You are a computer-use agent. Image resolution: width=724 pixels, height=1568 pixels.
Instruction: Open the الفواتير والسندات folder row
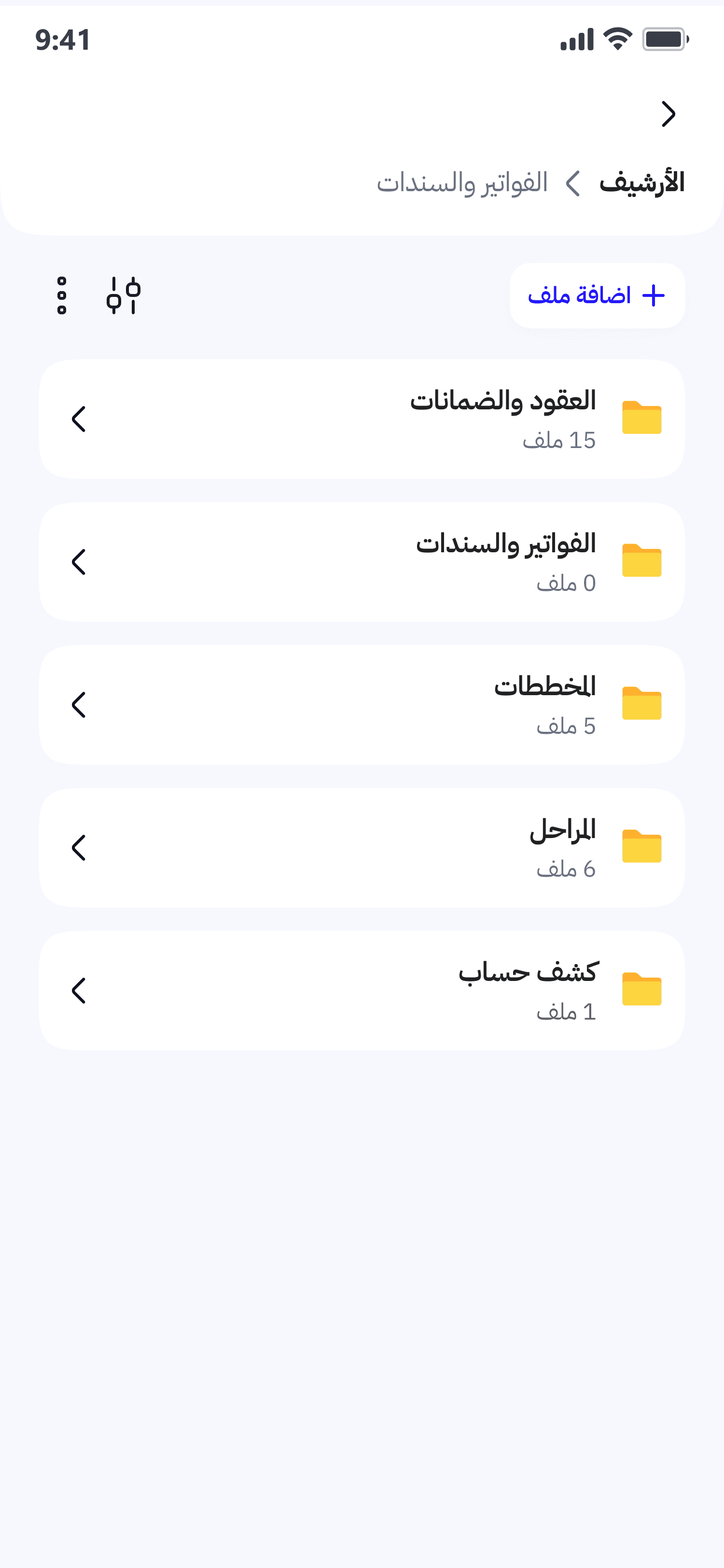[x=362, y=561]
